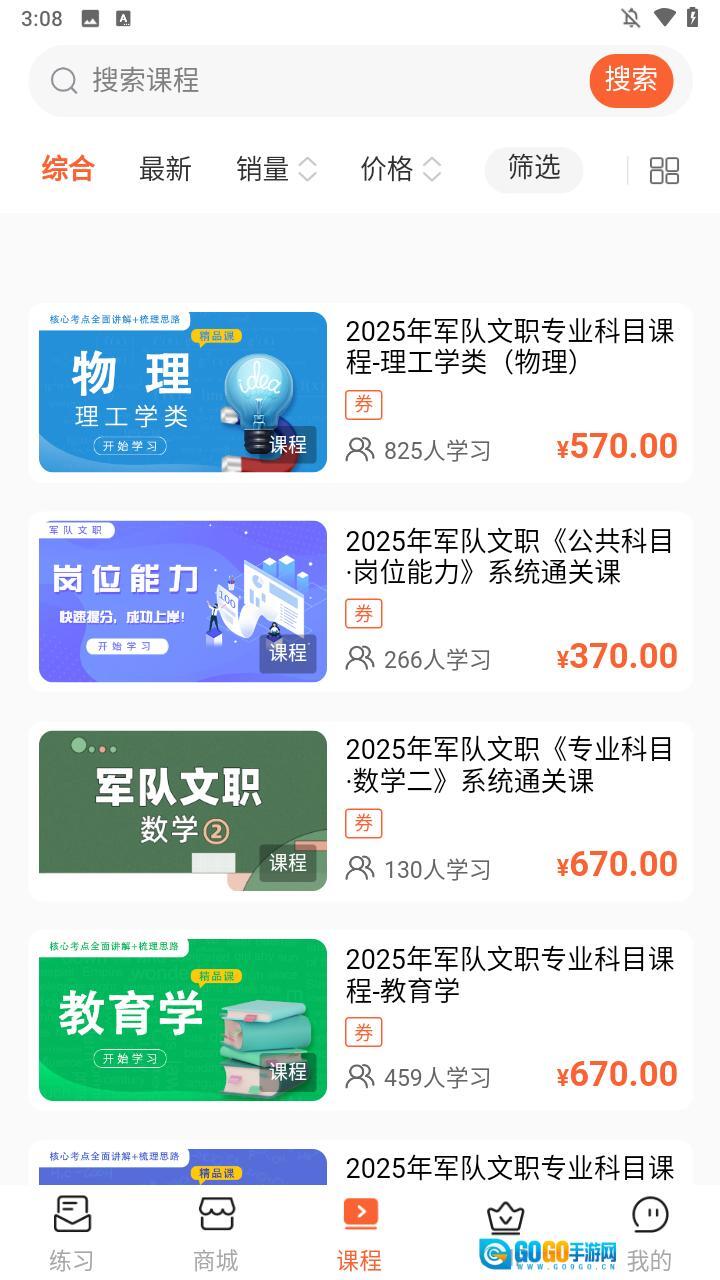Open the 教育学 professional course card
Screen dimensions: 720x1280
[360, 1020]
